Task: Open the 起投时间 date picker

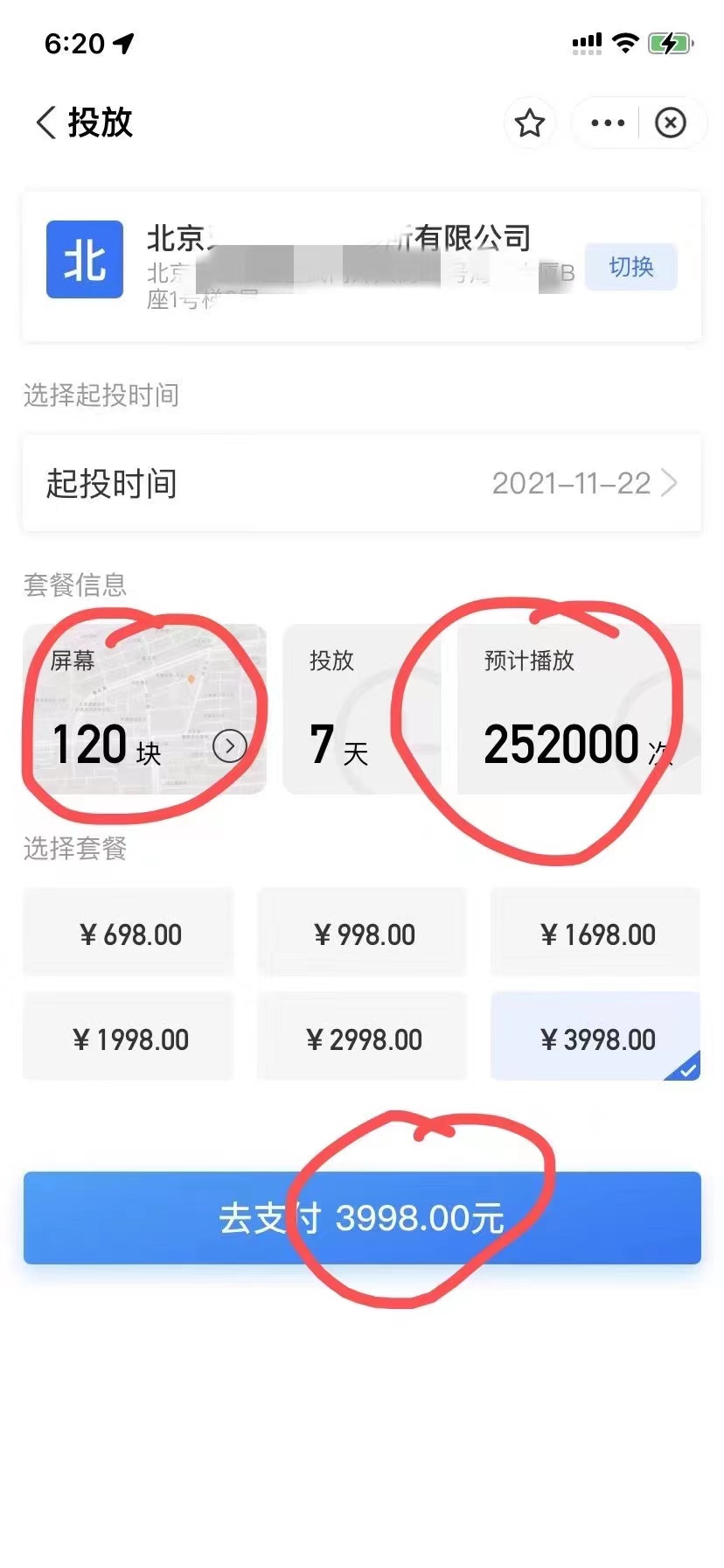Action: tap(361, 483)
